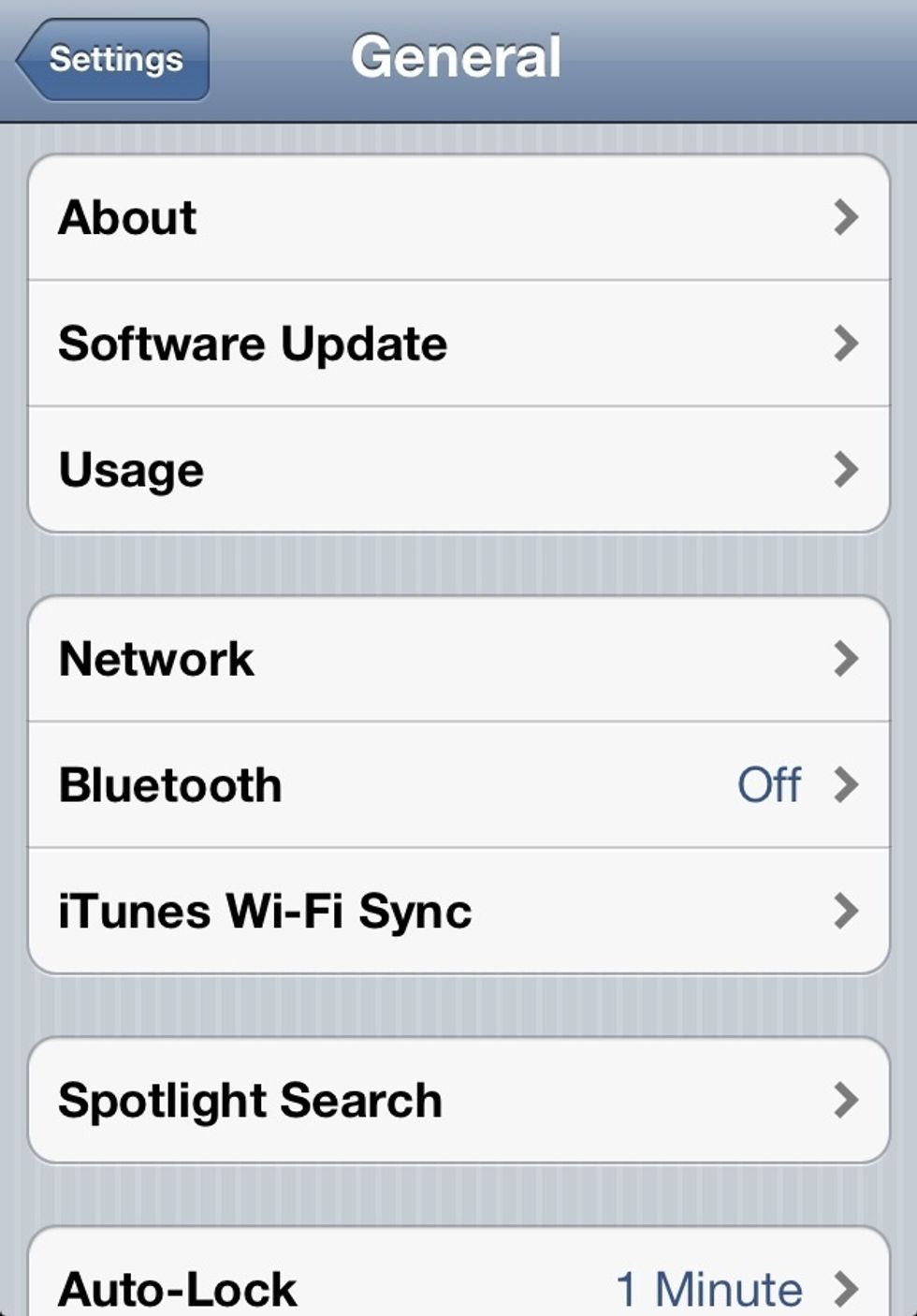Viewport: 917px width, 1316px height.
Task: Select iTunes Wi-Fi Sync
Action: [x=458, y=911]
